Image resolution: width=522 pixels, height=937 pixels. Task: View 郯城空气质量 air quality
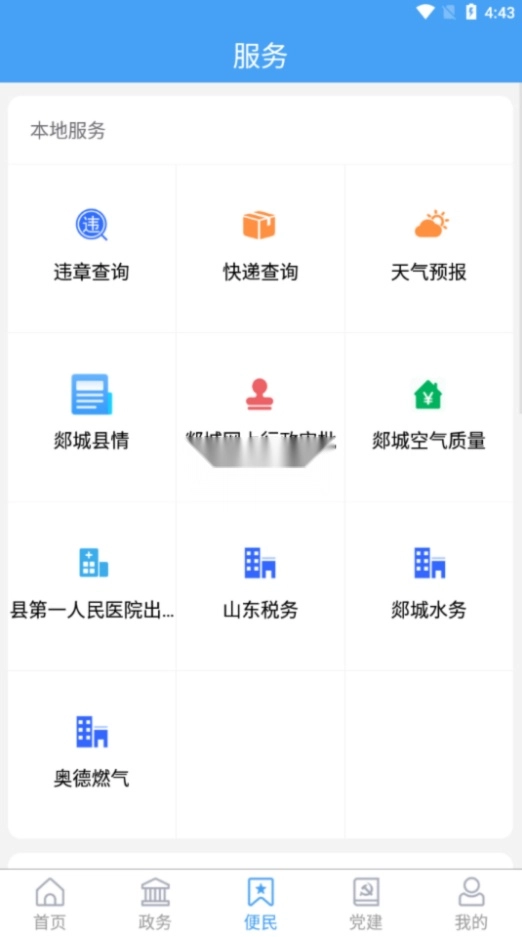[x=429, y=418]
